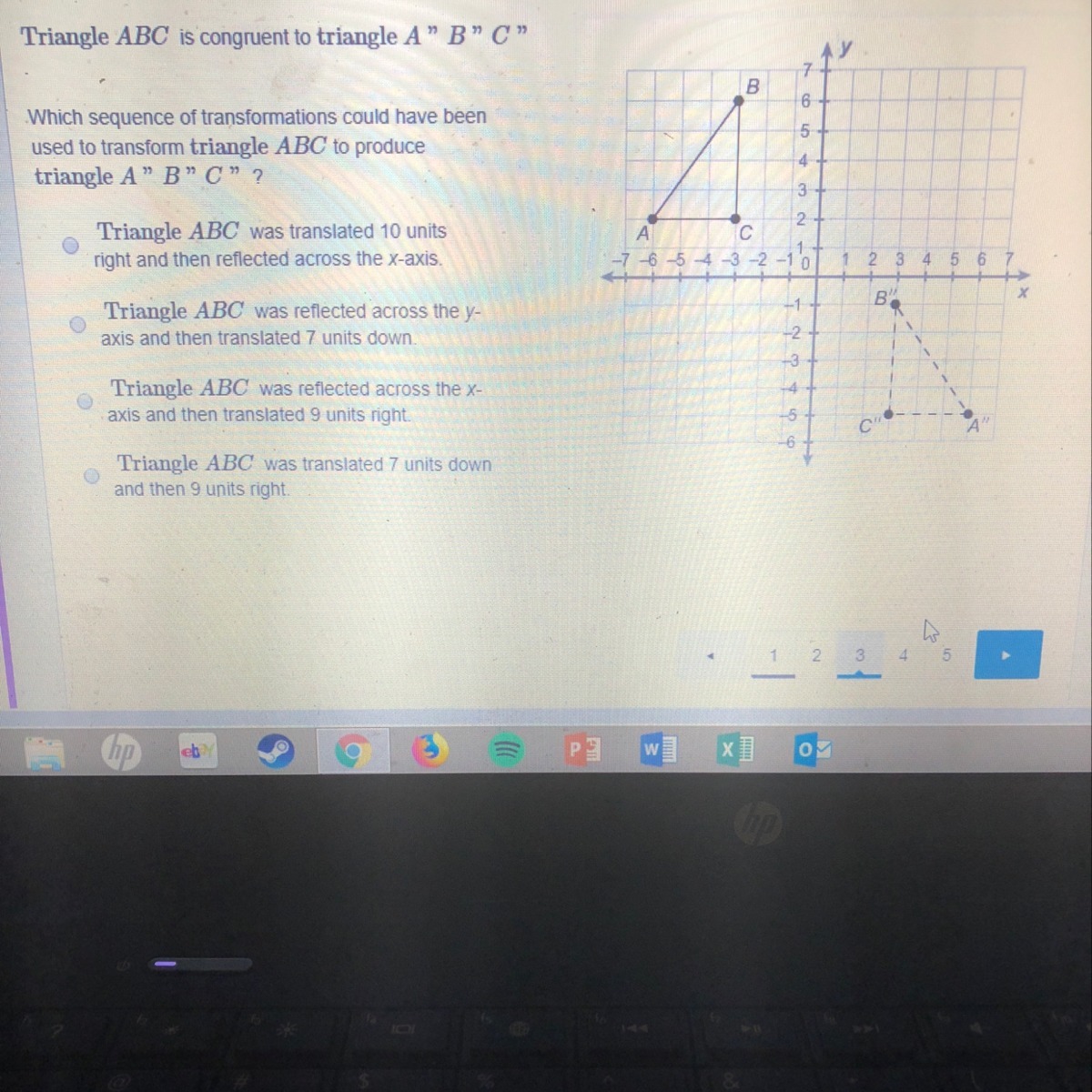Launch Excel from the taskbar
1092x1092 pixels.
point(735,751)
